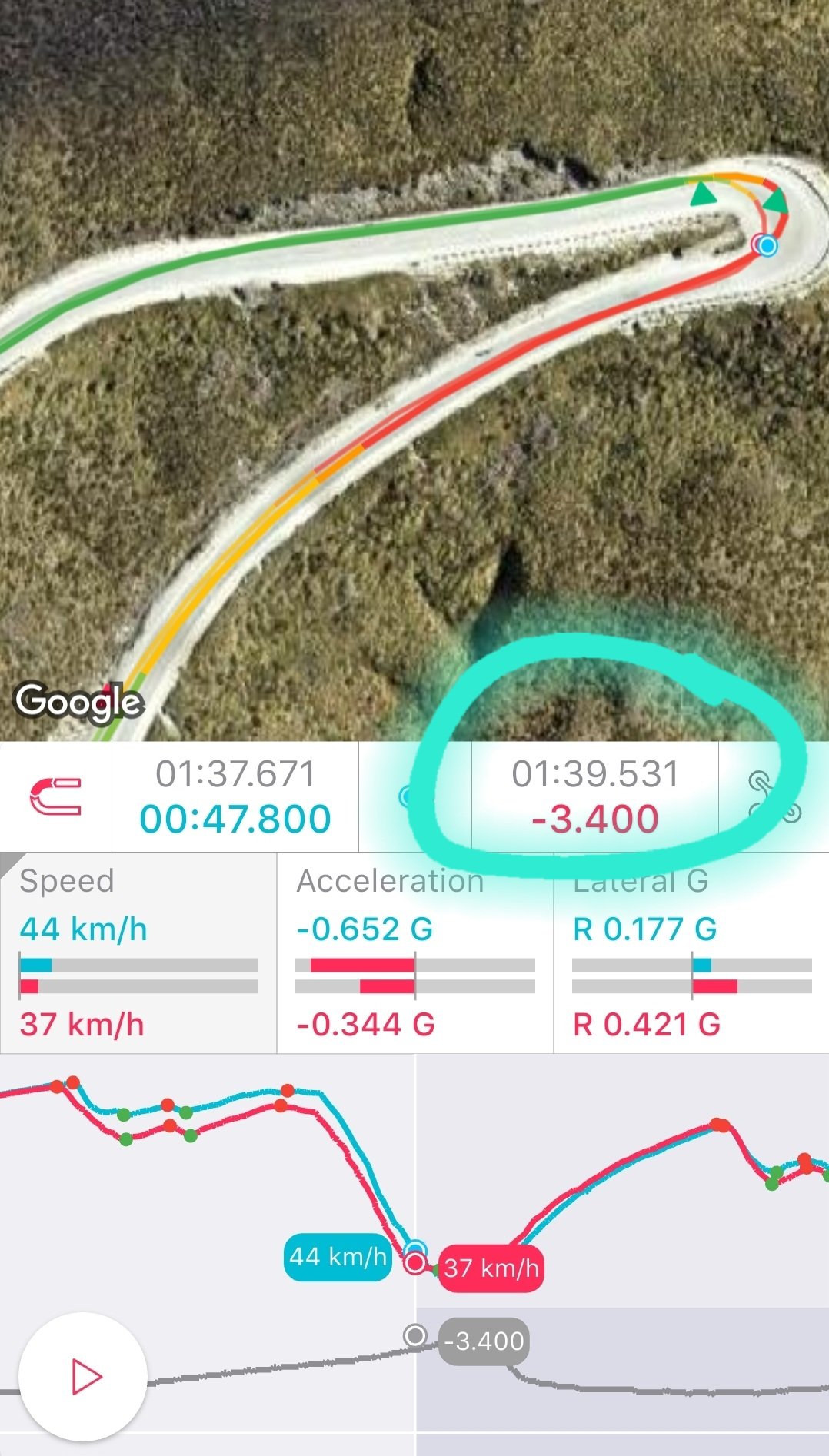829x1456 pixels.
Task: Open the Acceleration data panel
Action: tap(415, 953)
